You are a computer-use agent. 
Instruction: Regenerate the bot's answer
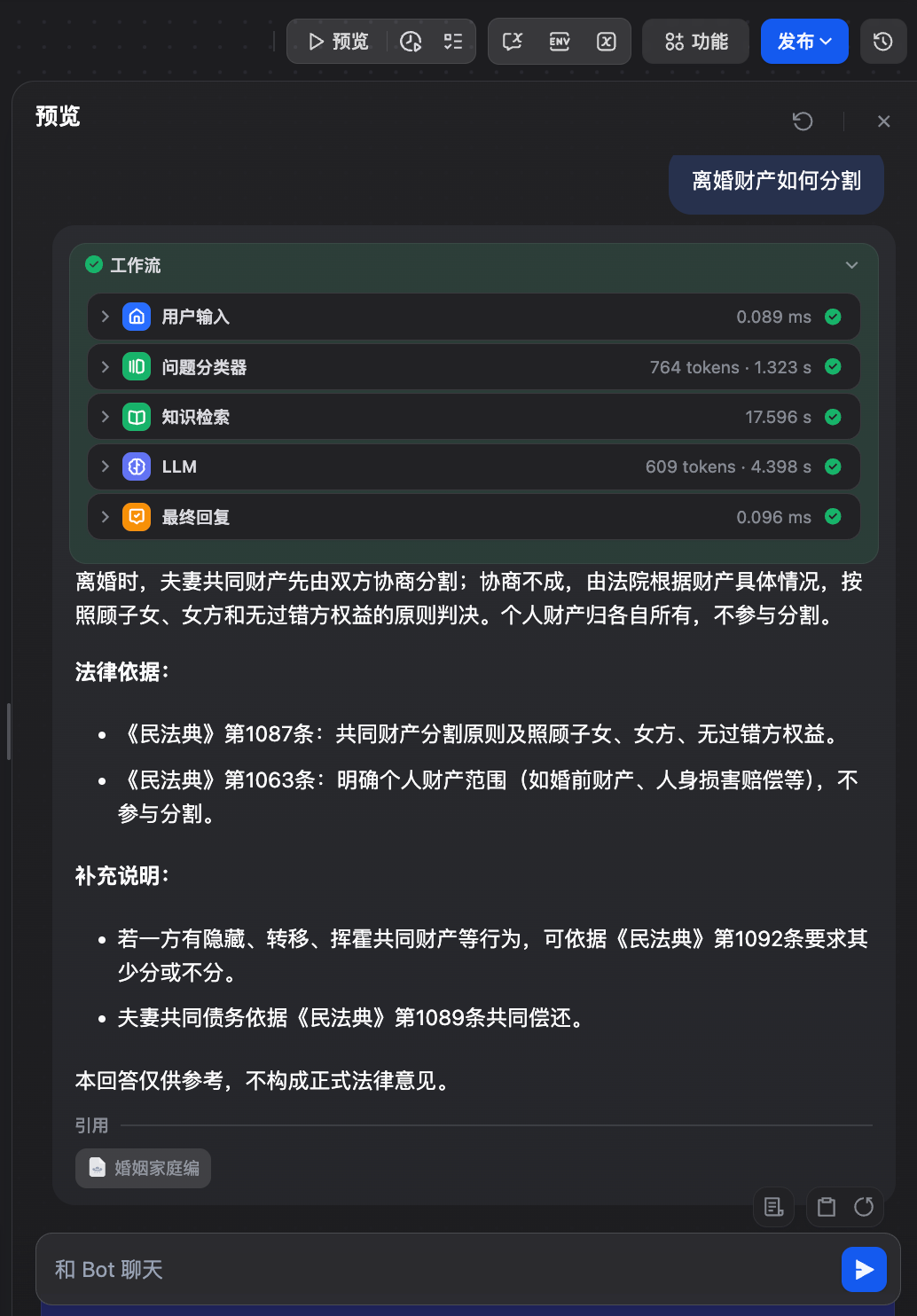tap(864, 1207)
